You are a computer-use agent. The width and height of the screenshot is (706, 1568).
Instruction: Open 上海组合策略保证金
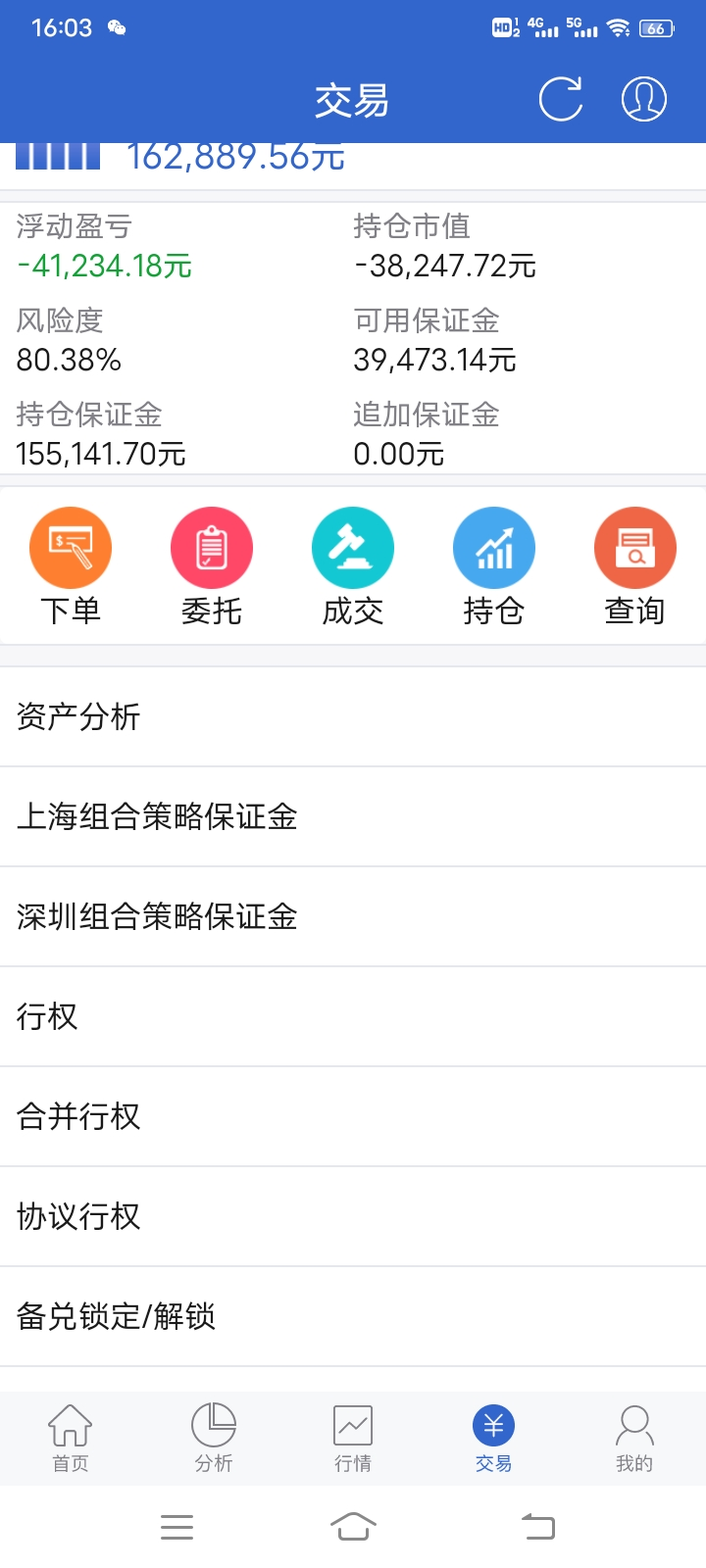(x=353, y=816)
